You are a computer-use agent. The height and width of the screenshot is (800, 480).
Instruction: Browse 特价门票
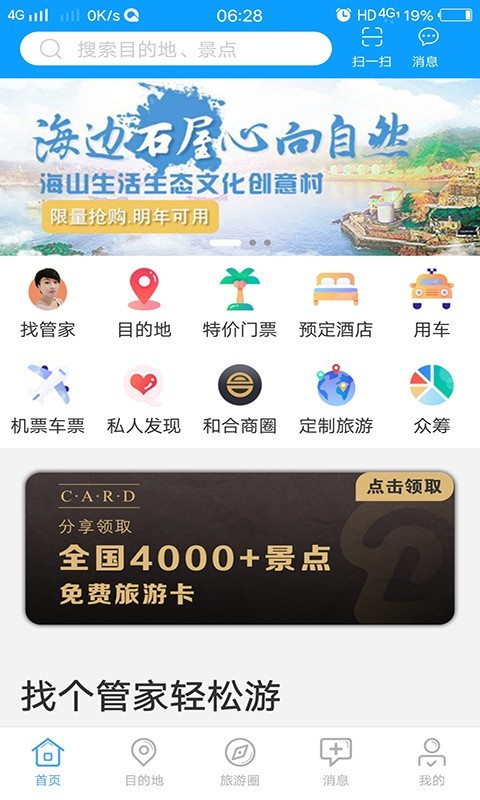point(240,303)
